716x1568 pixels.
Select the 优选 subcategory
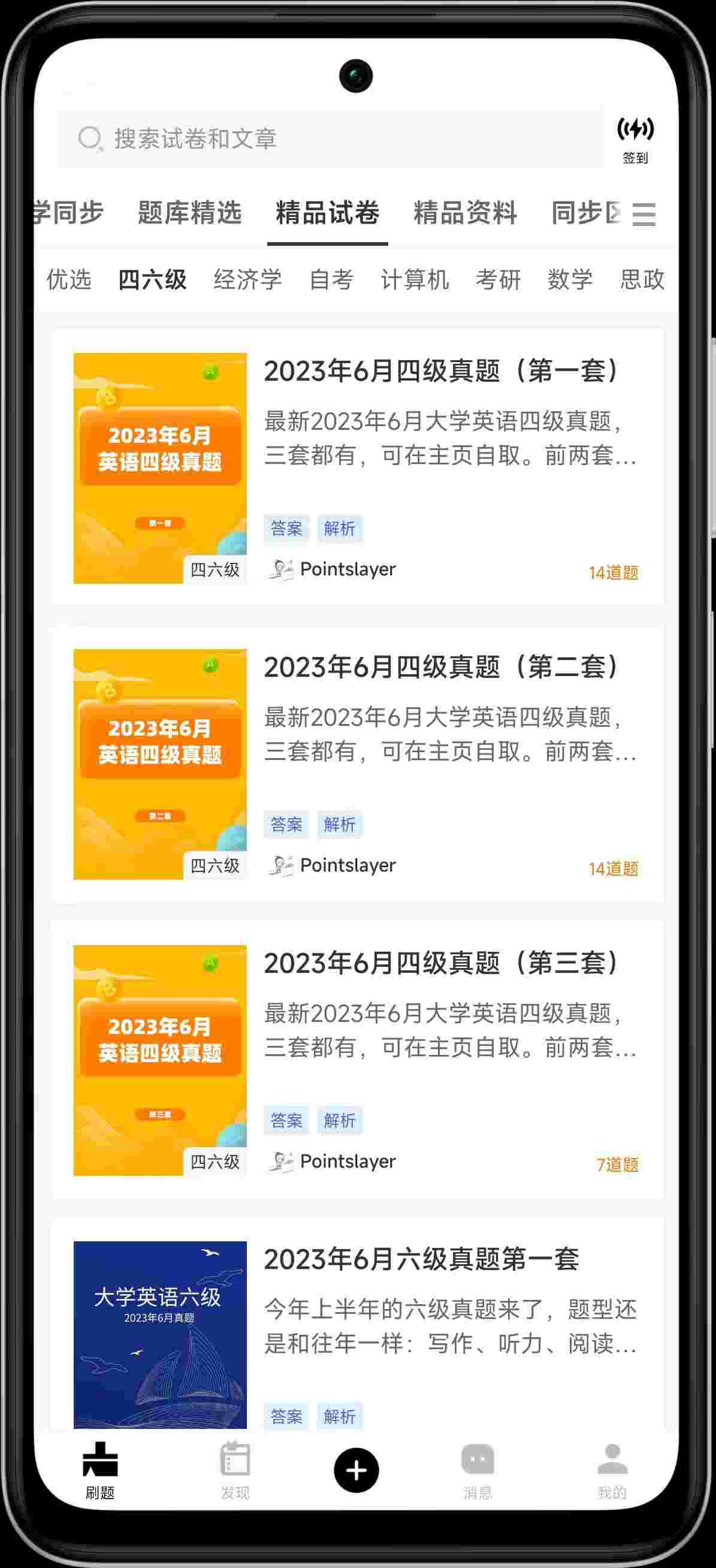pos(69,279)
